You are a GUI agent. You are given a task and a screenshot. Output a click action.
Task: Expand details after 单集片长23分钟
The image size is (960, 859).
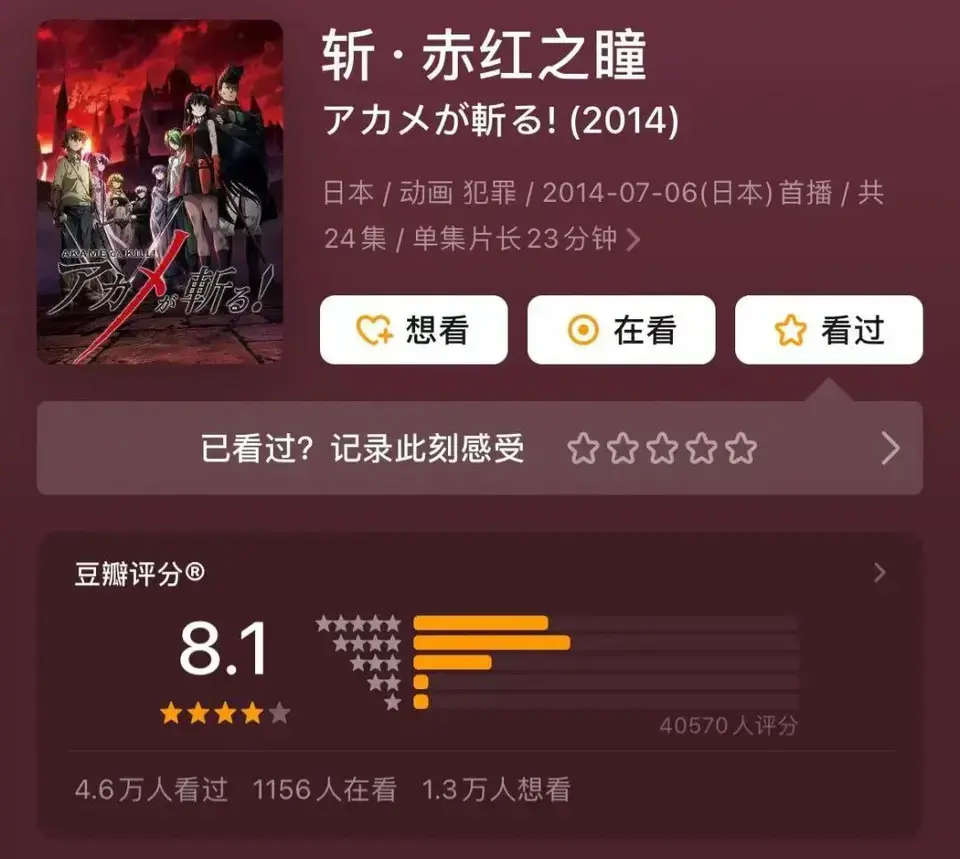pos(633,240)
